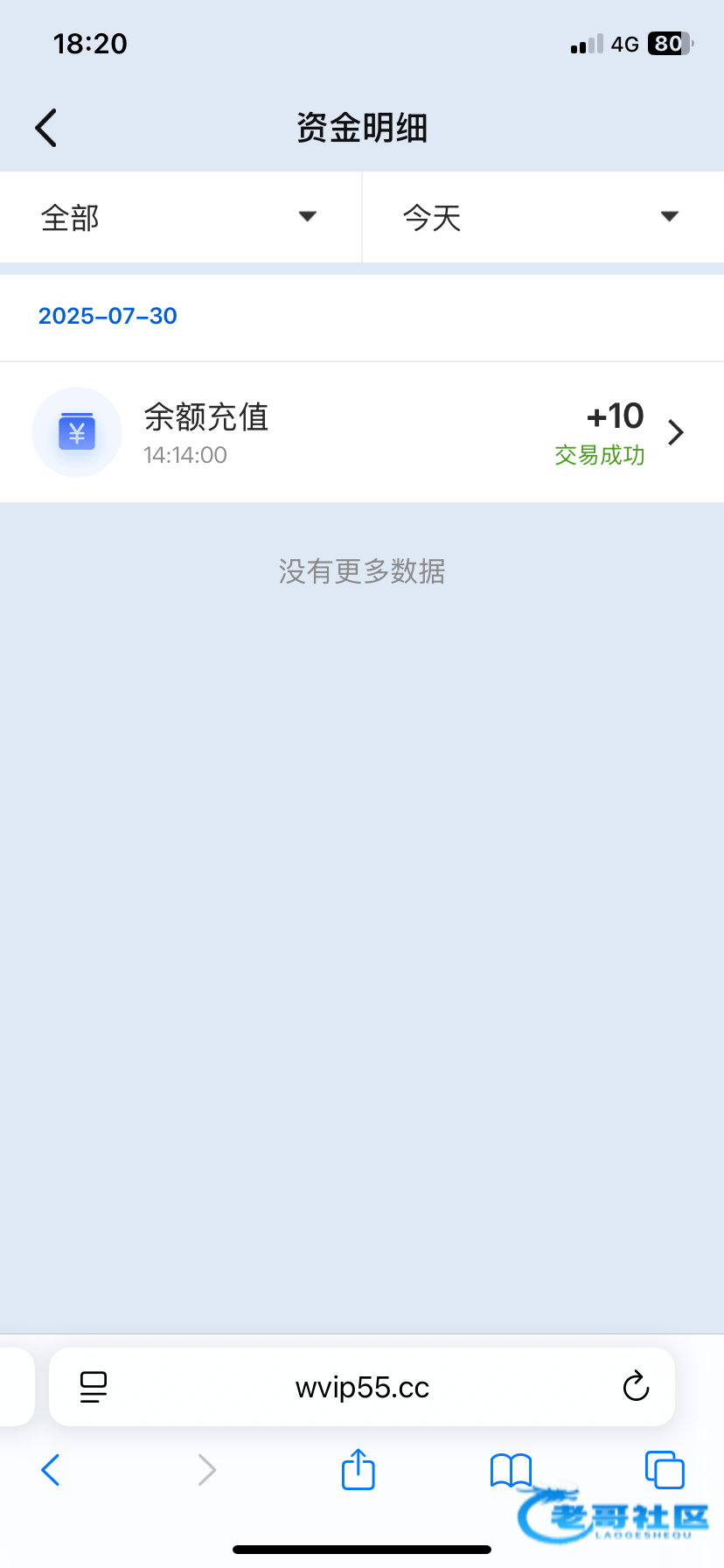
Task: Expand the 全部 type filter dropdown
Action: (180, 217)
